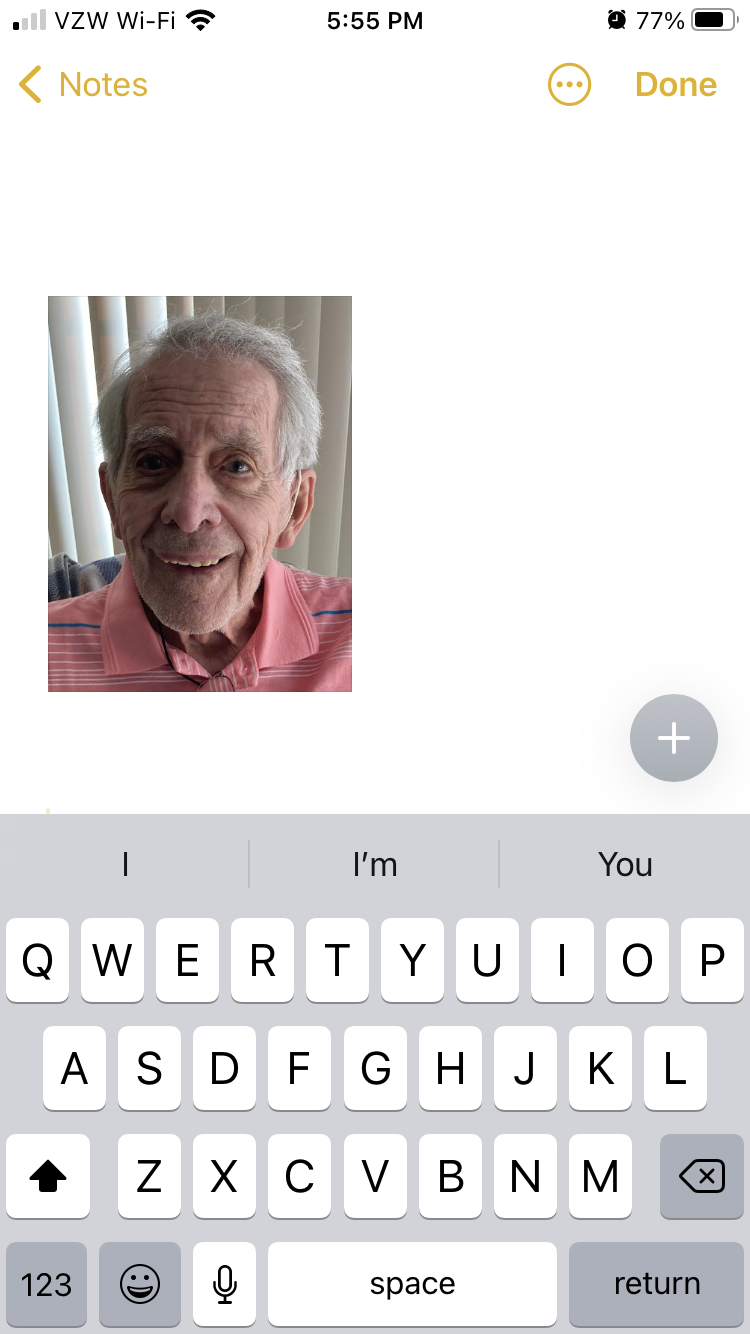Tap Done to finish editing
This screenshot has width=750, height=1334.
(x=676, y=85)
